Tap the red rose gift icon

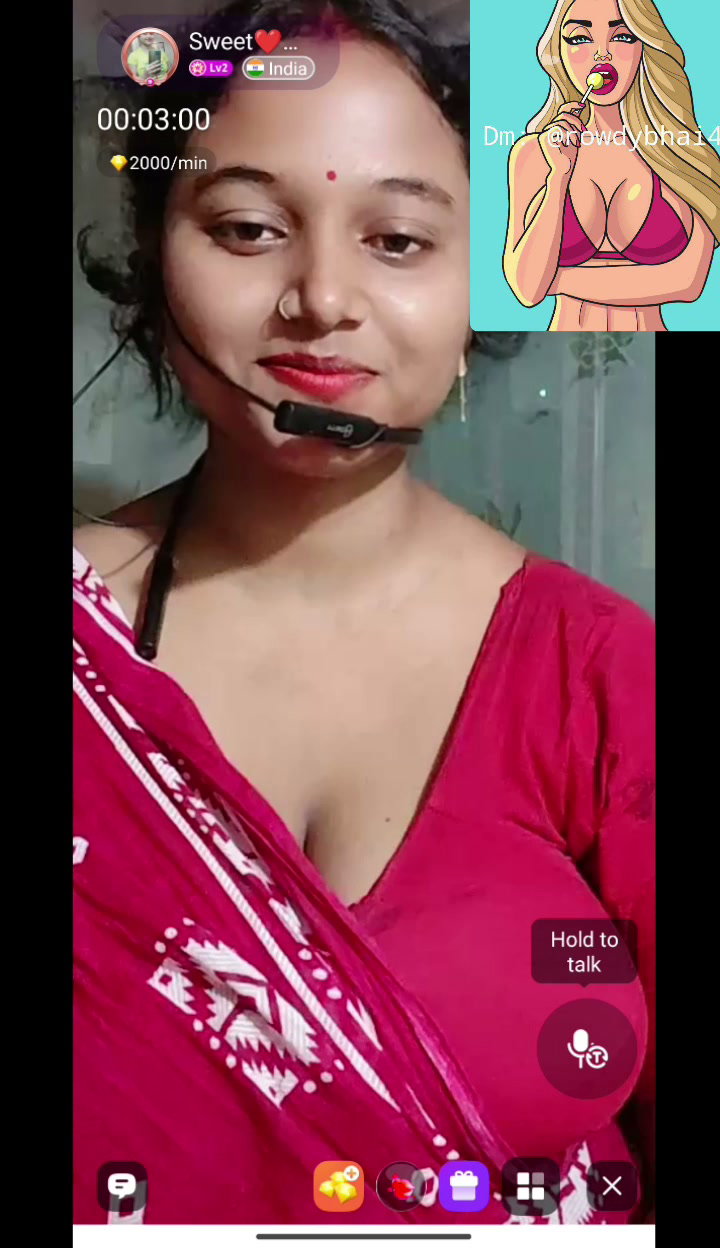point(401,1186)
